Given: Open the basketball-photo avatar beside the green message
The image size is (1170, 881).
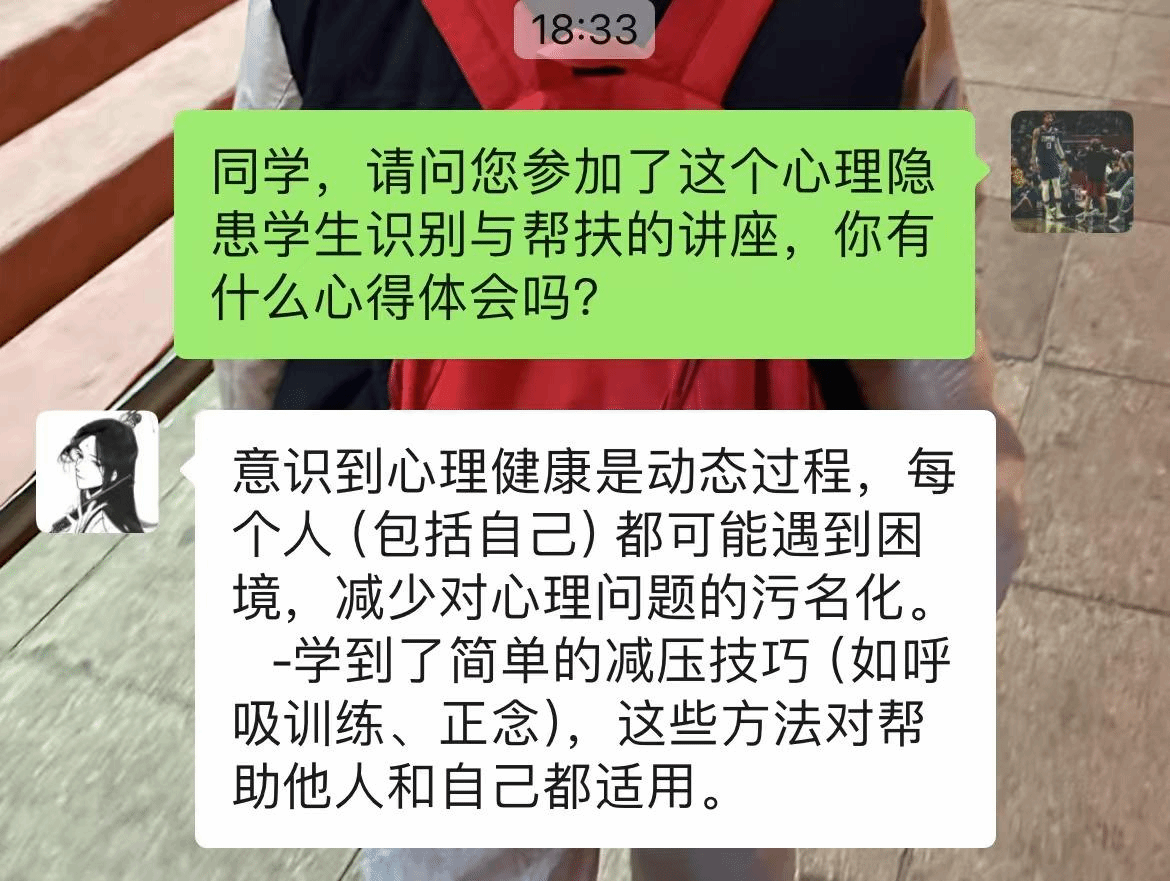Looking at the screenshot, I should [1071, 171].
